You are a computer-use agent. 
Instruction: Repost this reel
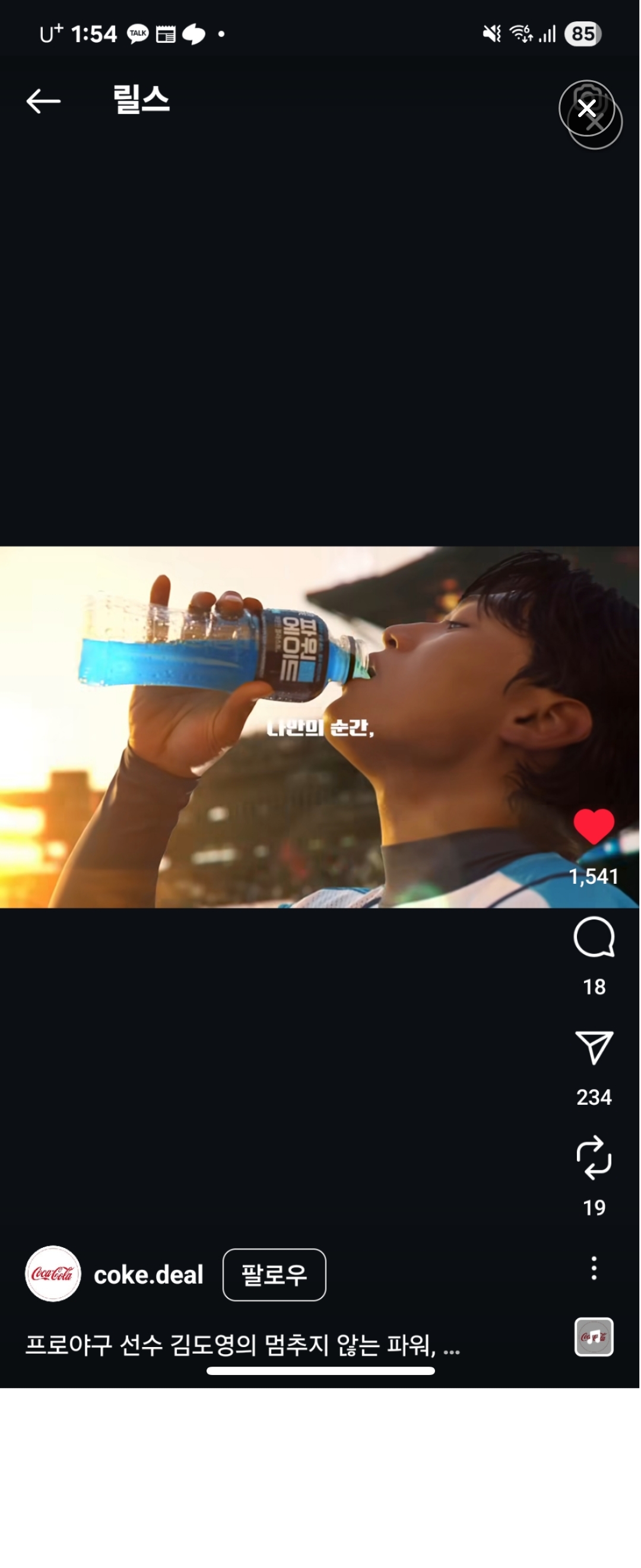click(x=594, y=1157)
